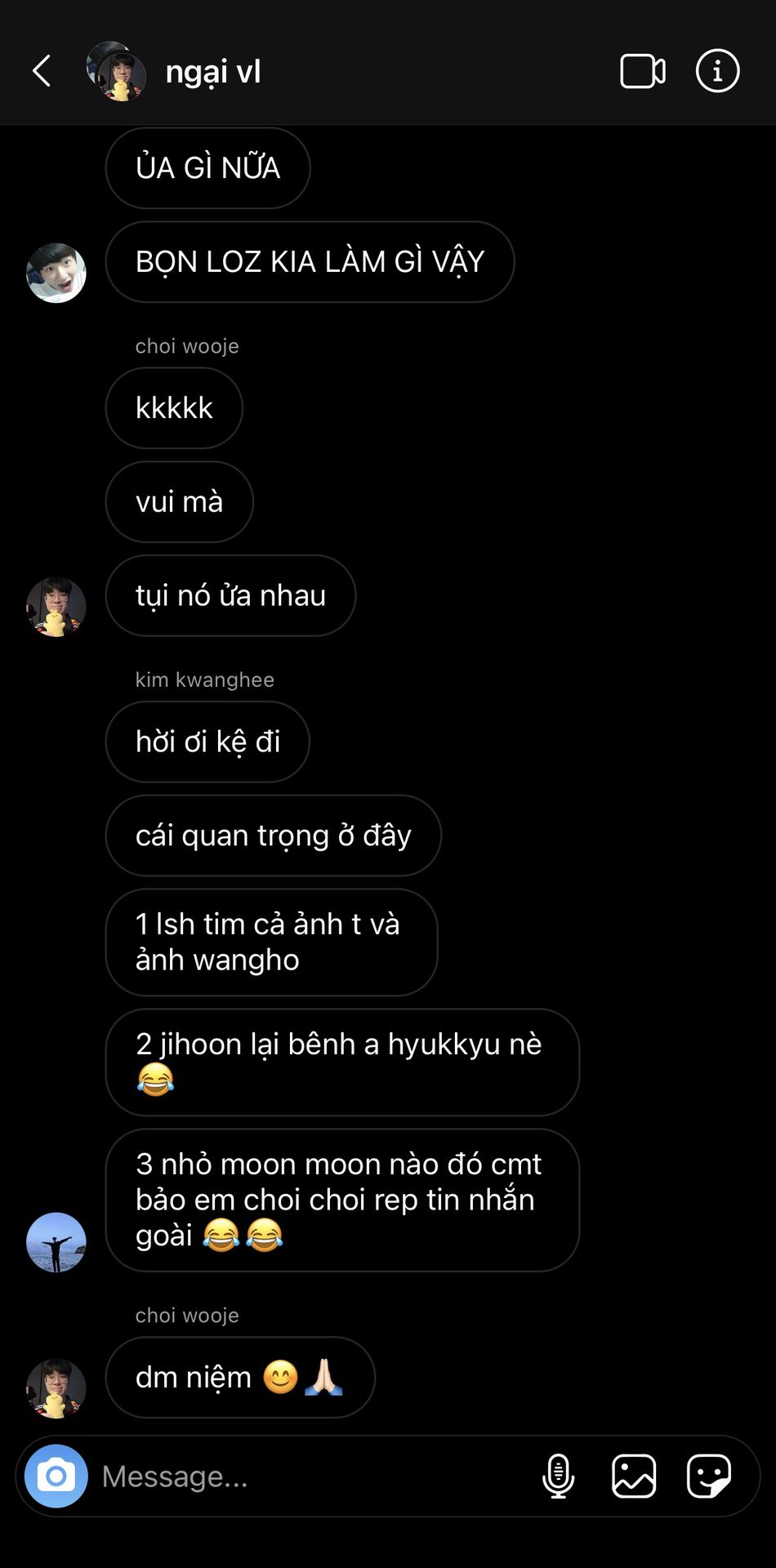Go back to the chat list
776x1568 pixels.
point(42,71)
